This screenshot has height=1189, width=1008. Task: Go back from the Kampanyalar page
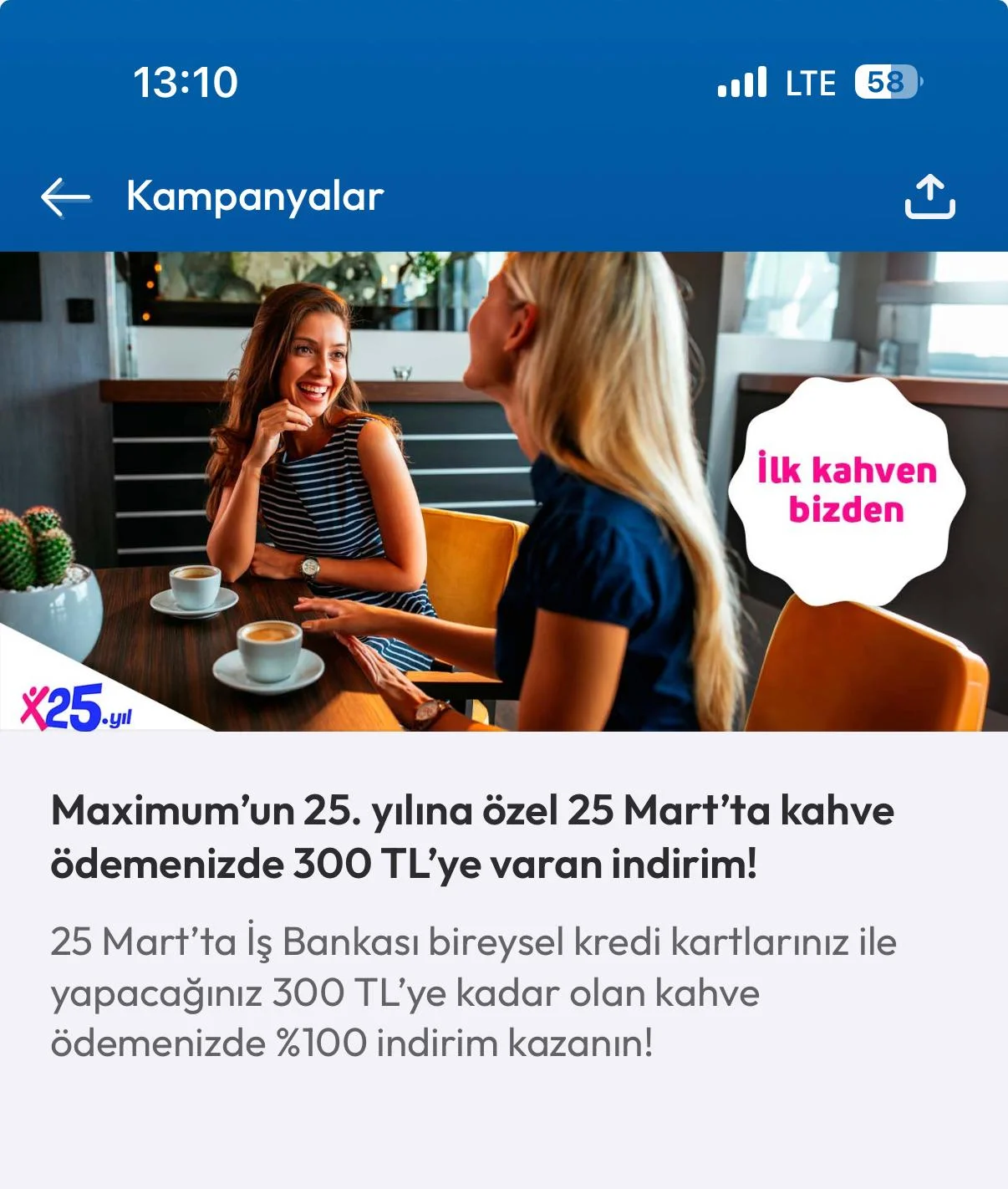[x=65, y=197]
